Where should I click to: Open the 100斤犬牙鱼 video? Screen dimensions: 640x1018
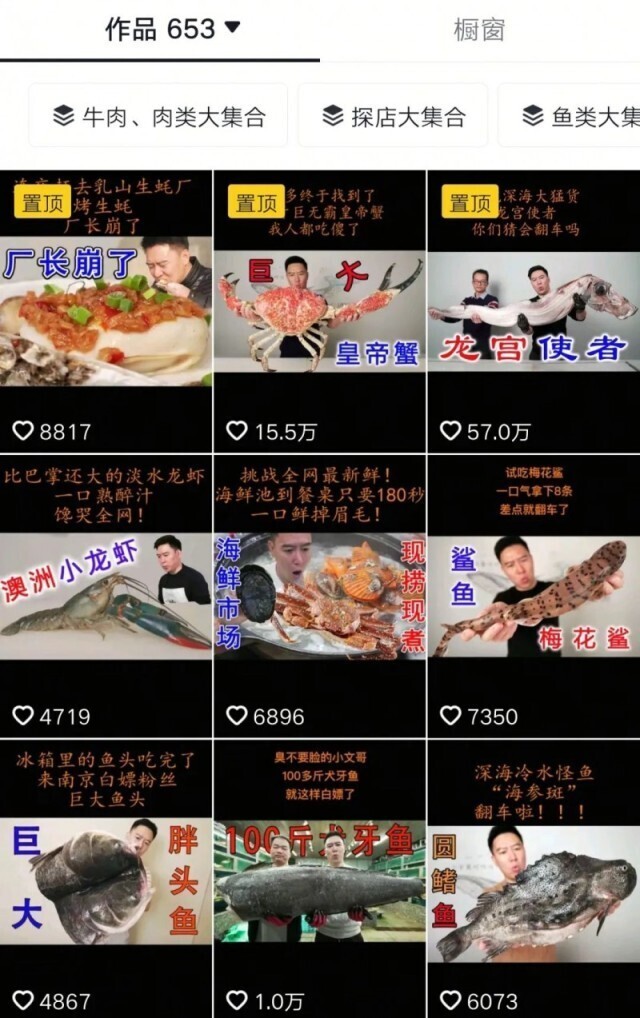click(x=320, y=880)
